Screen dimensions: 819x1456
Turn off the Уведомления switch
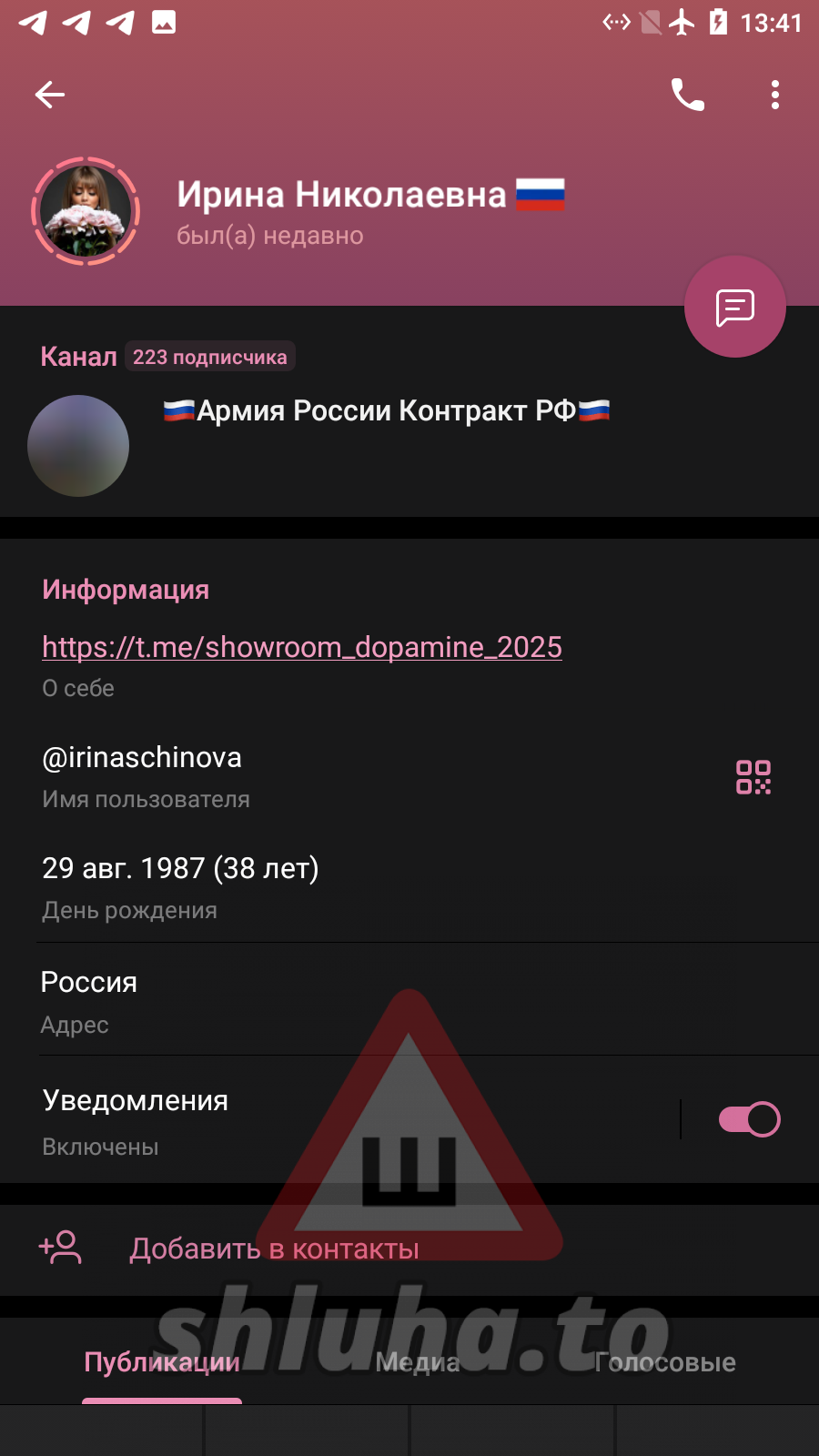pyautogui.click(x=749, y=1119)
